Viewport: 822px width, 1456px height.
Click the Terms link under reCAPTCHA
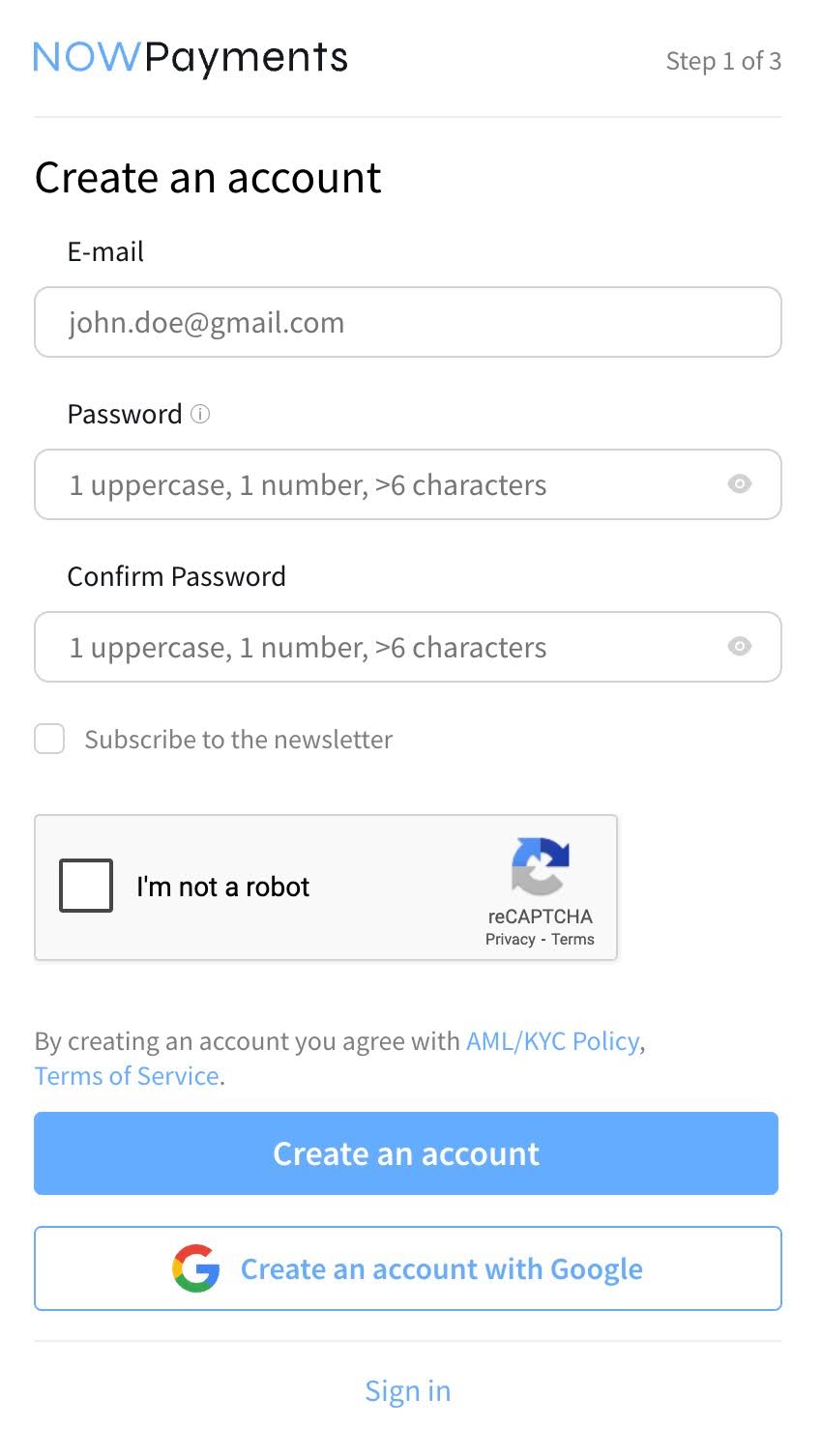[572, 939]
